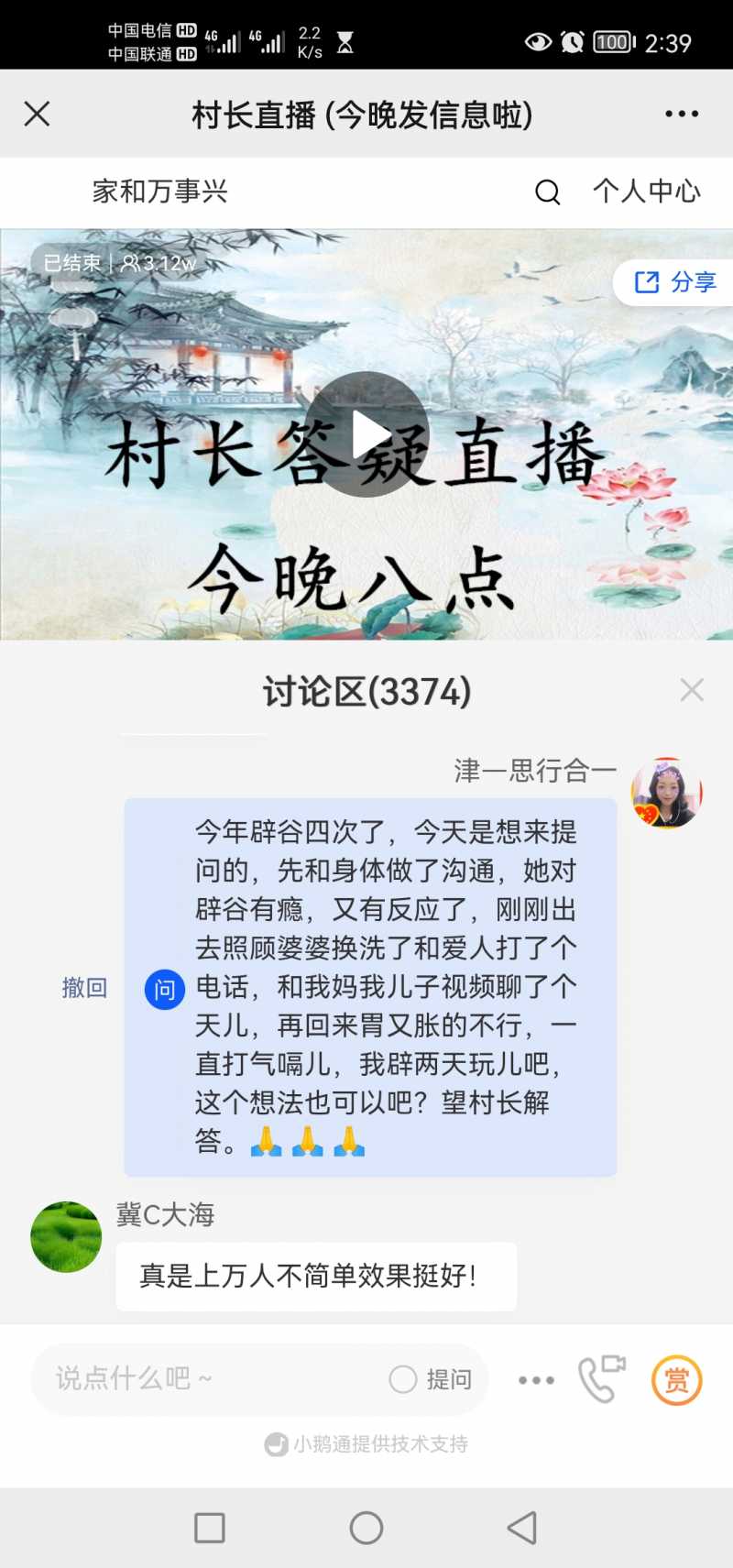The width and height of the screenshot is (733, 1568).
Task: Click the blue 问 question badge
Action: [165, 989]
